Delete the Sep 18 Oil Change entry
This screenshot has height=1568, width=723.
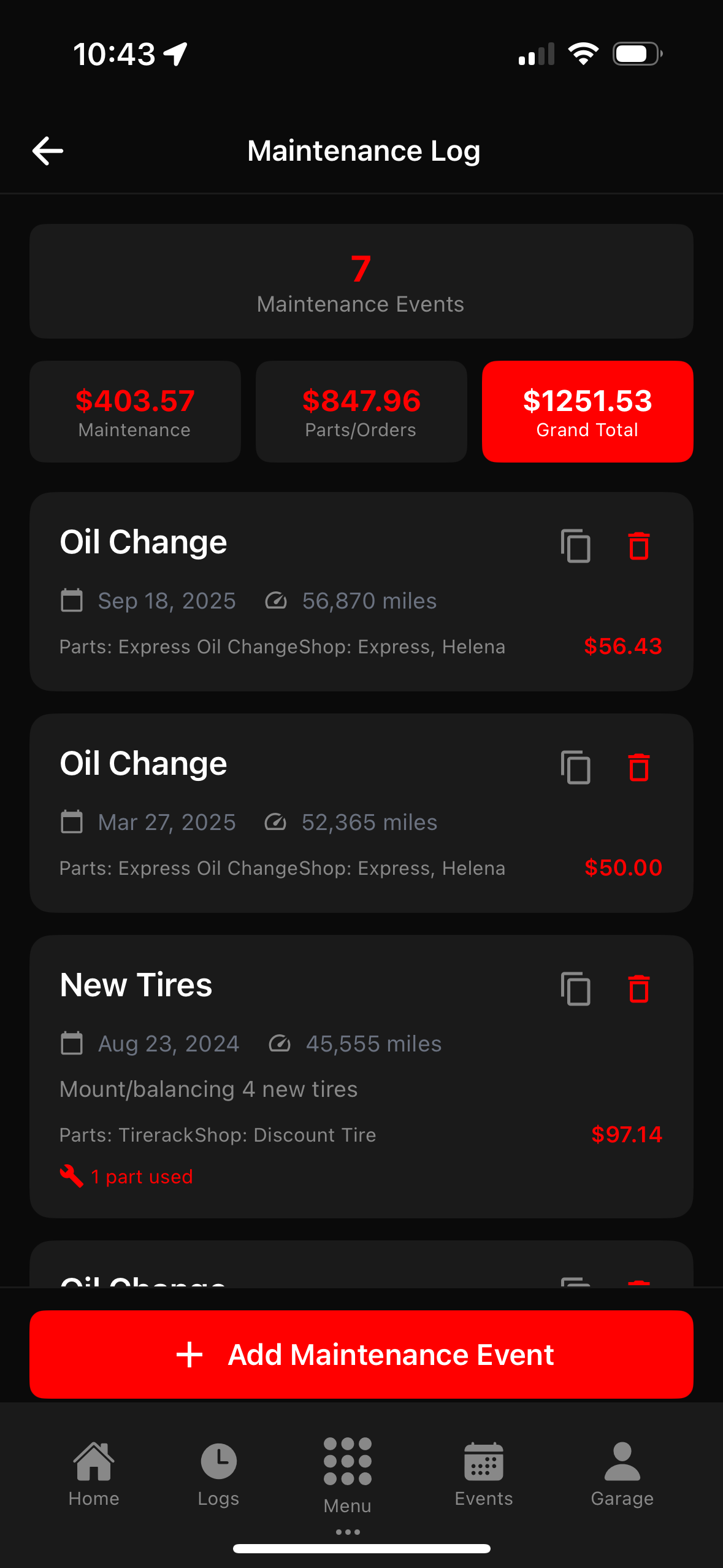click(638, 547)
